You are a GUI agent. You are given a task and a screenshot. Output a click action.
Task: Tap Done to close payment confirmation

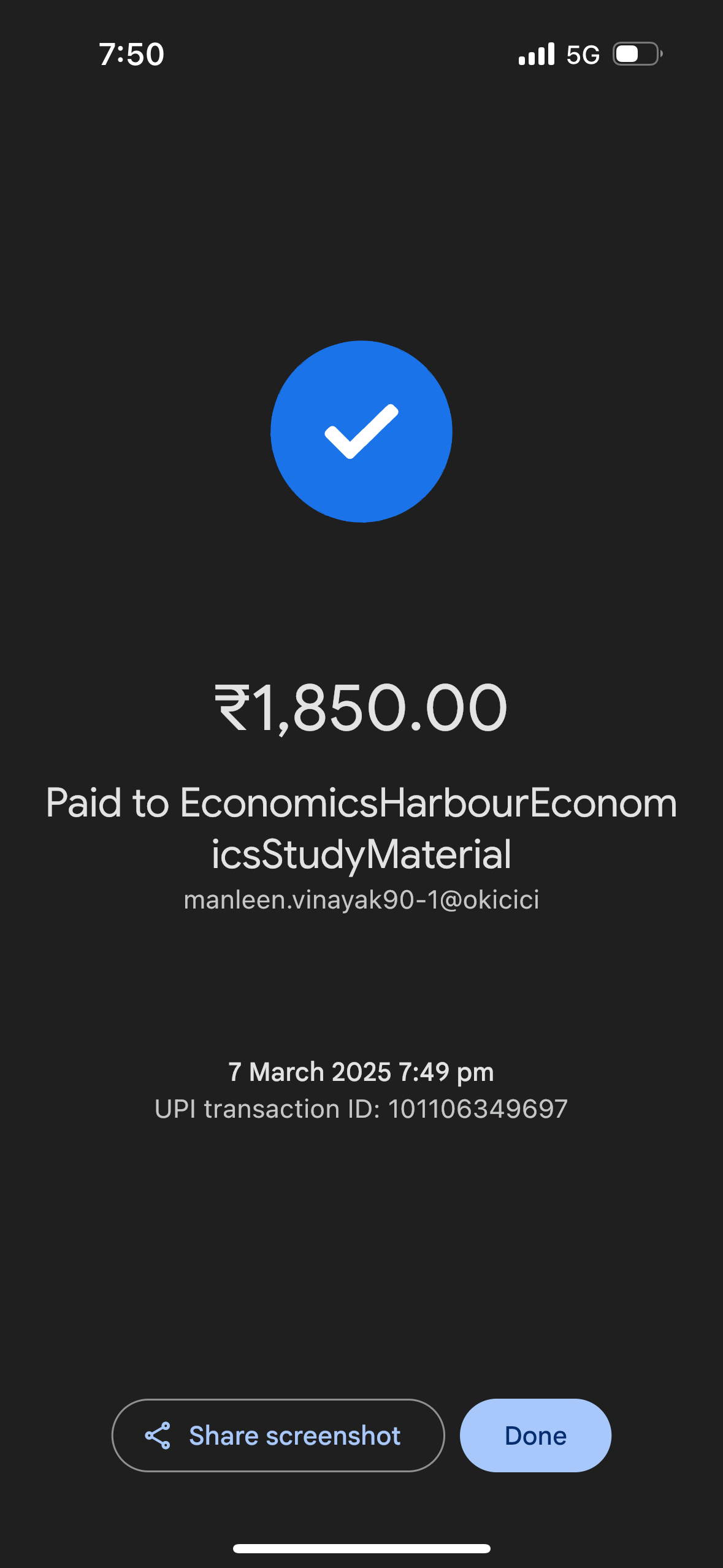click(x=535, y=1435)
